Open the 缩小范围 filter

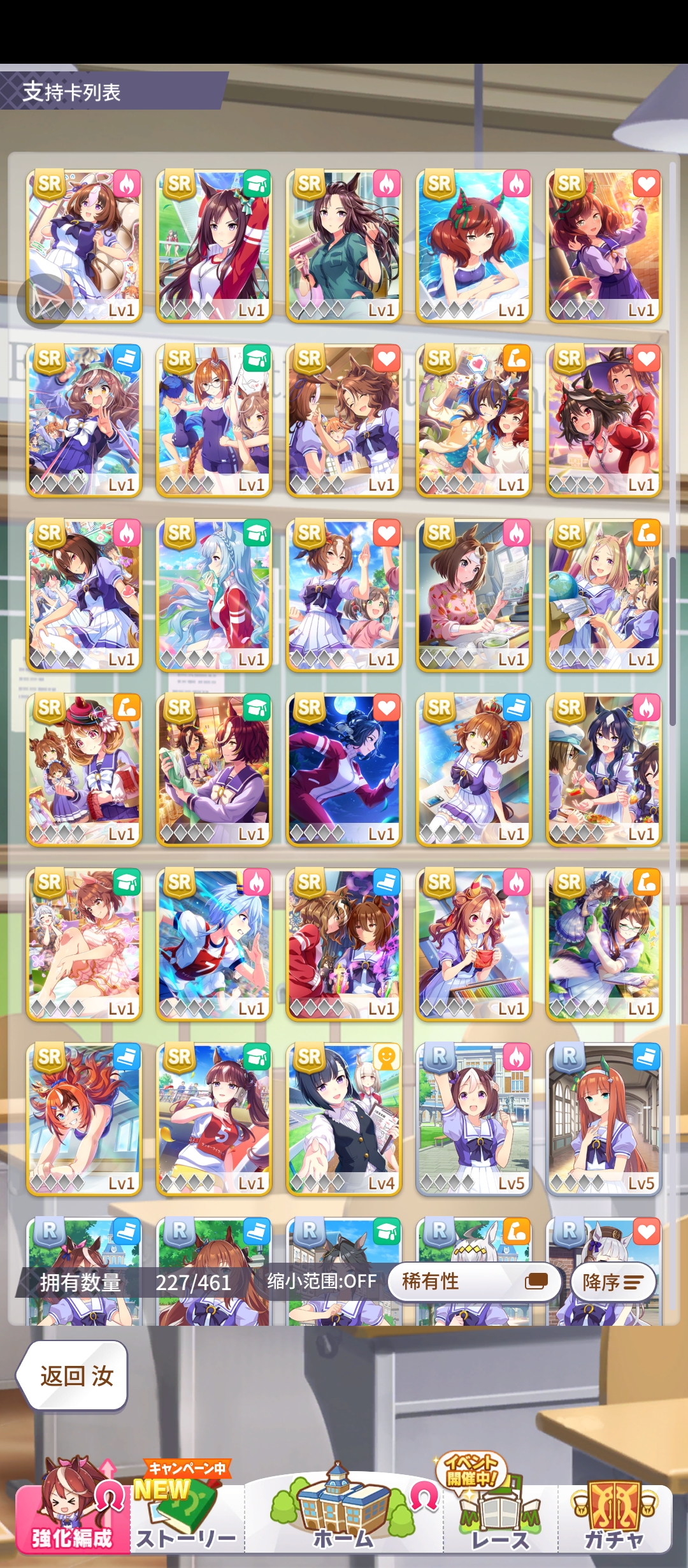(322, 1281)
